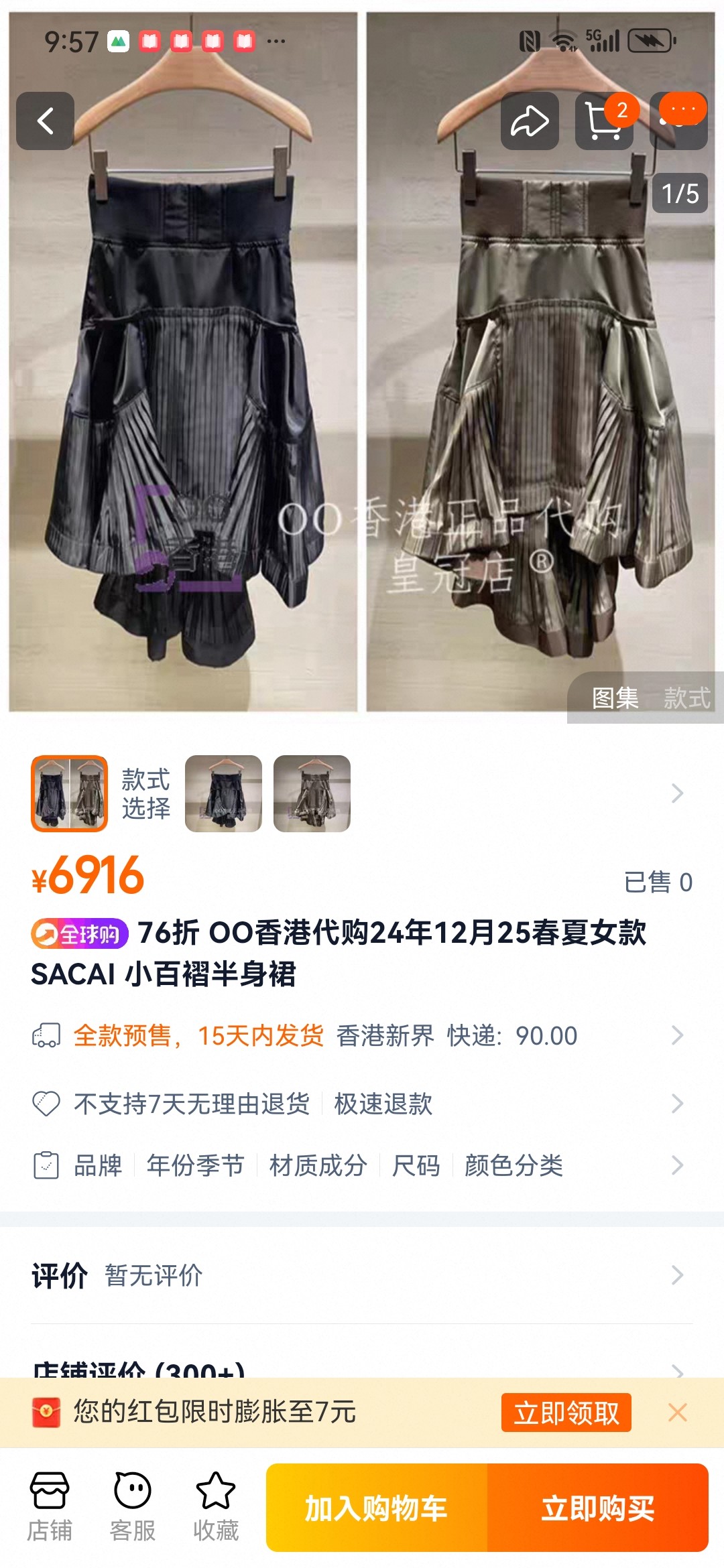This screenshot has width=724, height=1568.
Task: Share this skirt listing
Action: (x=530, y=121)
